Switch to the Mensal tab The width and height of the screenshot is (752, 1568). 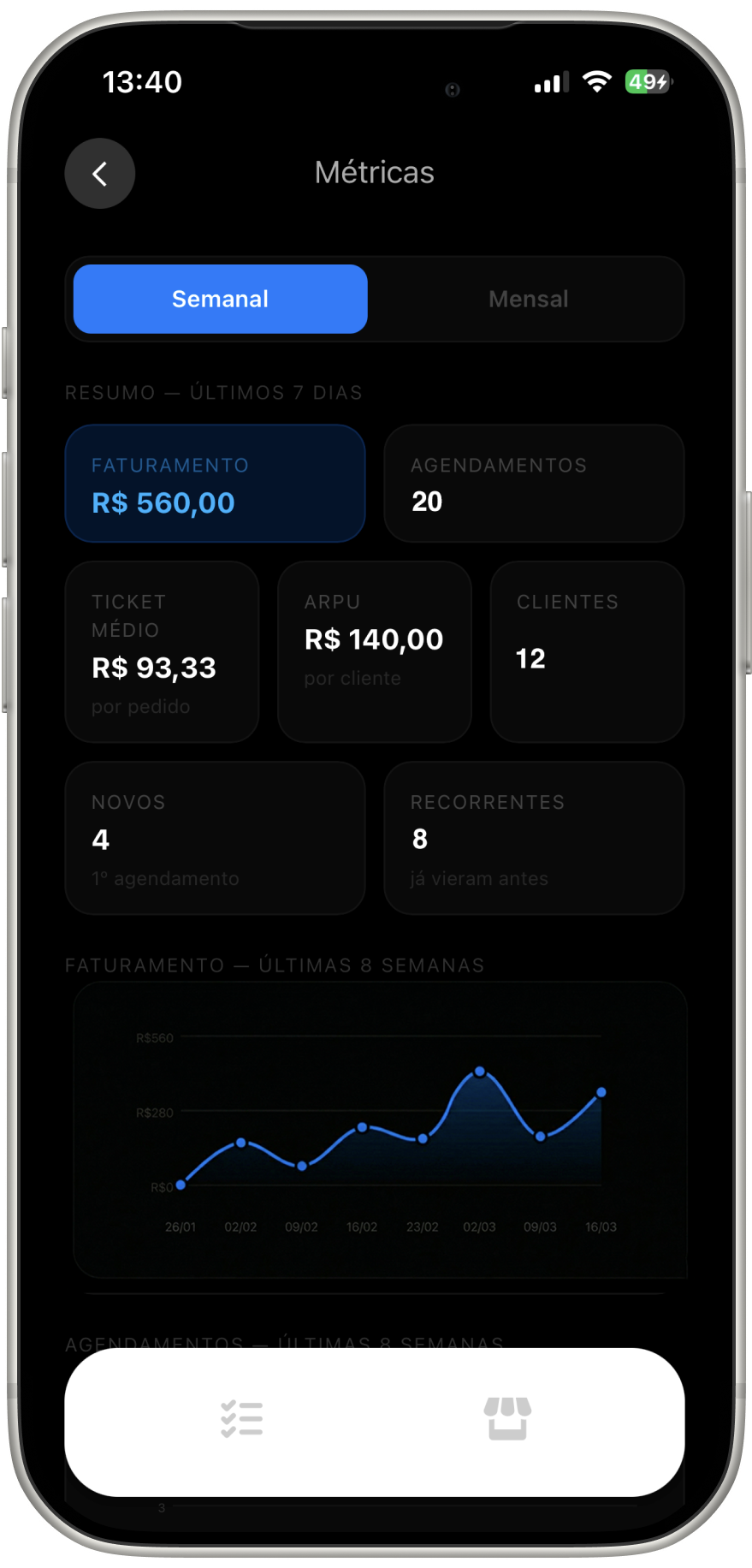coord(528,299)
